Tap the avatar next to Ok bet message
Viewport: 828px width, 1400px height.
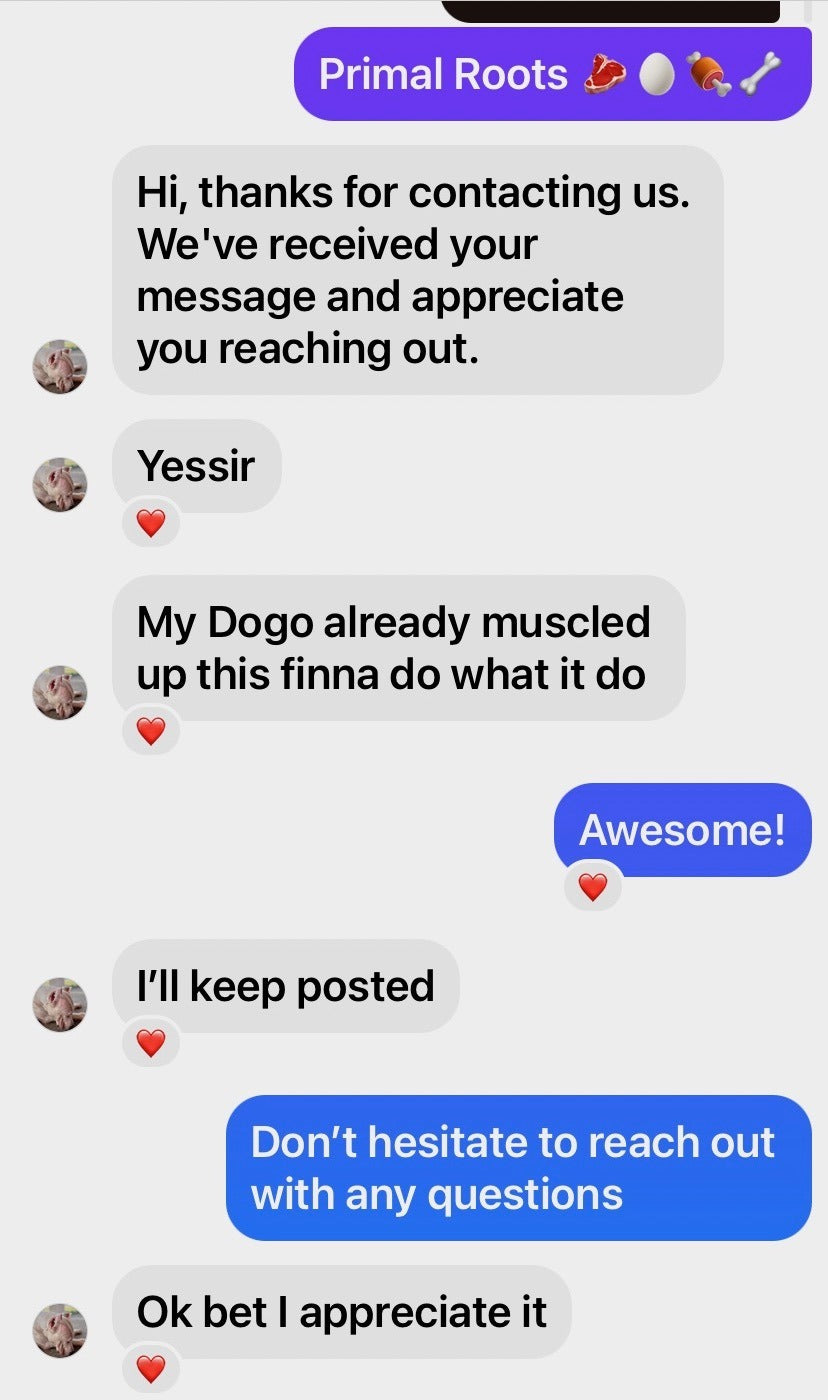61,1330
